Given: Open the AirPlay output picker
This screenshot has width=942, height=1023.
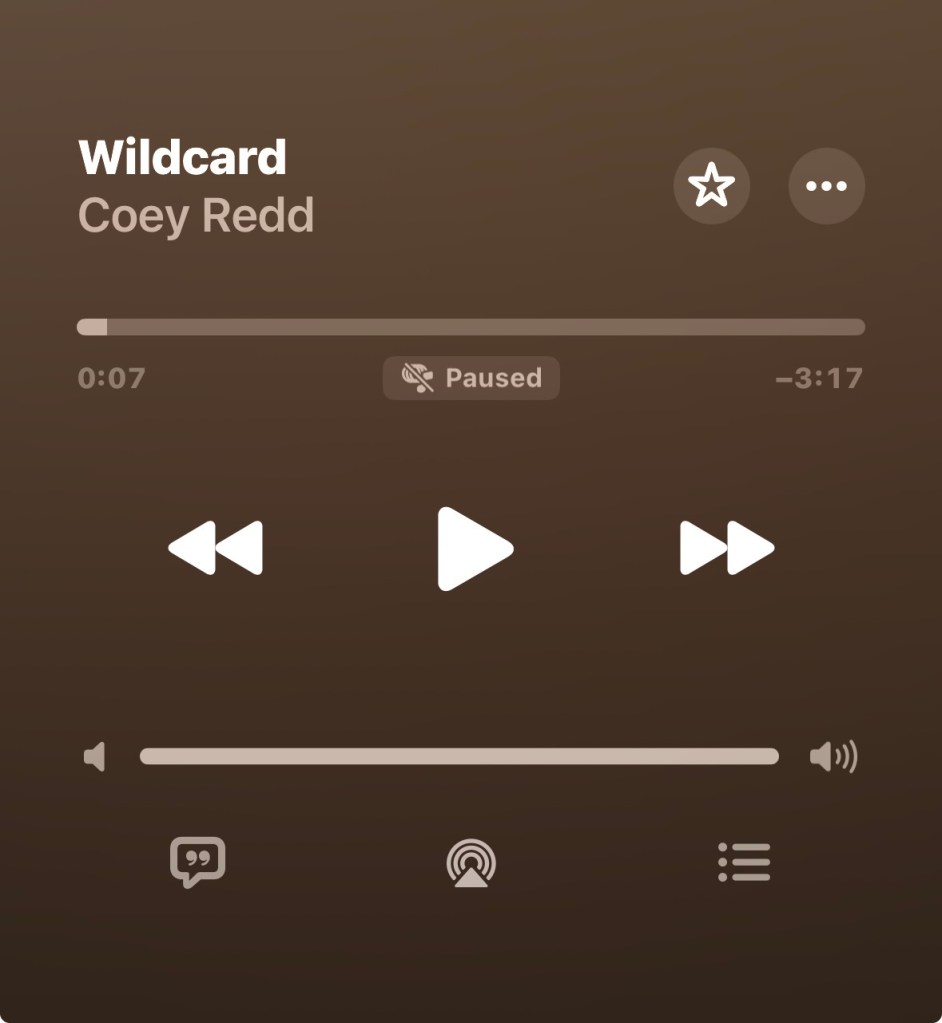Looking at the screenshot, I should click(x=471, y=863).
